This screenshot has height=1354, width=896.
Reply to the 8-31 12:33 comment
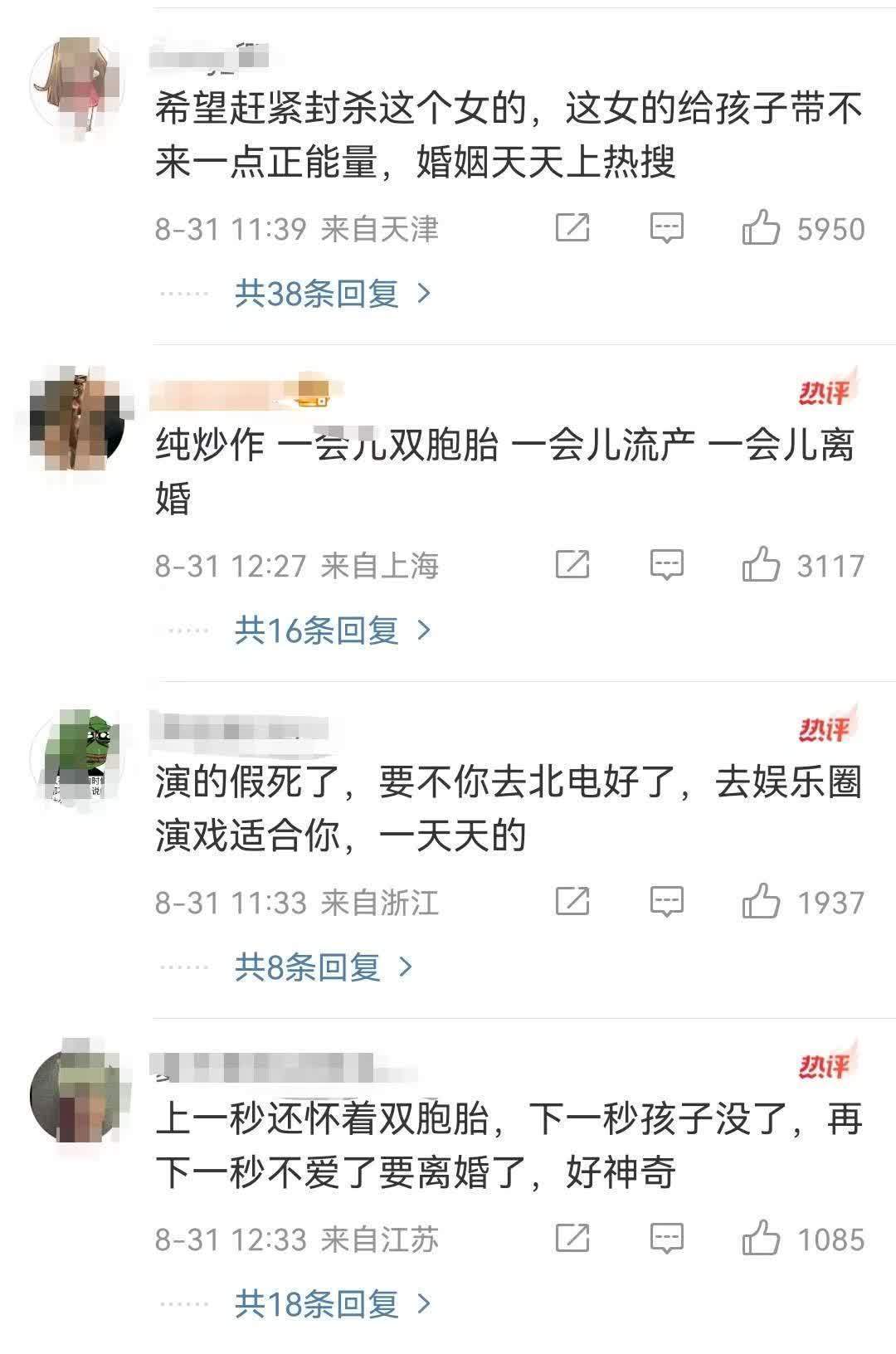666,1240
